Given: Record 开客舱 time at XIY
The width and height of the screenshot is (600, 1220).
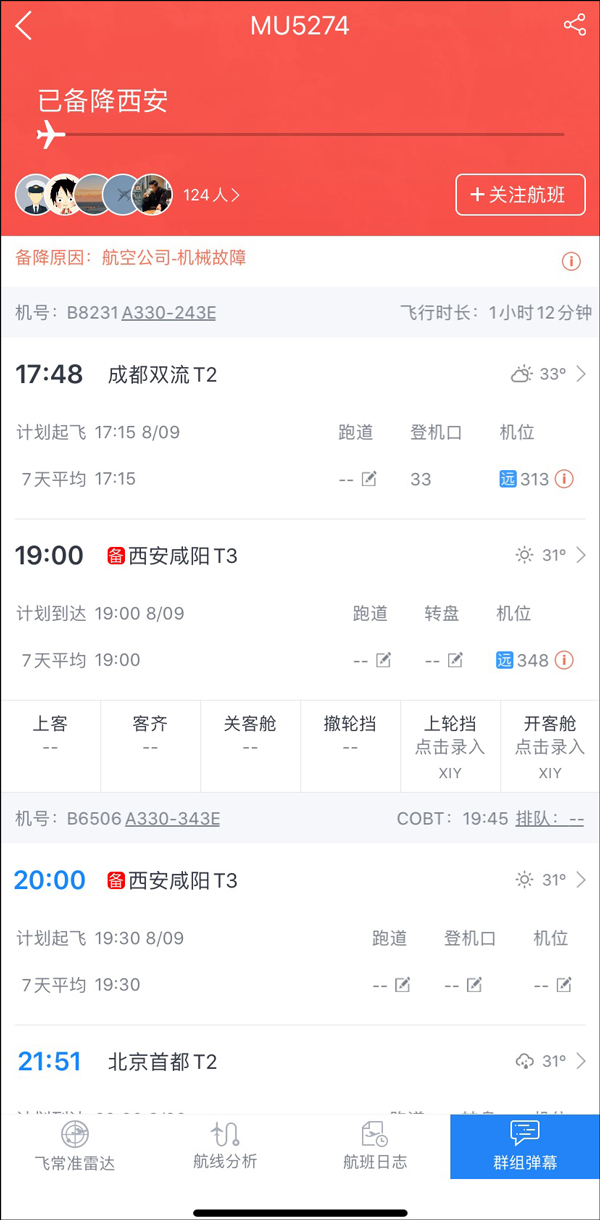Looking at the screenshot, I should tap(550, 746).
